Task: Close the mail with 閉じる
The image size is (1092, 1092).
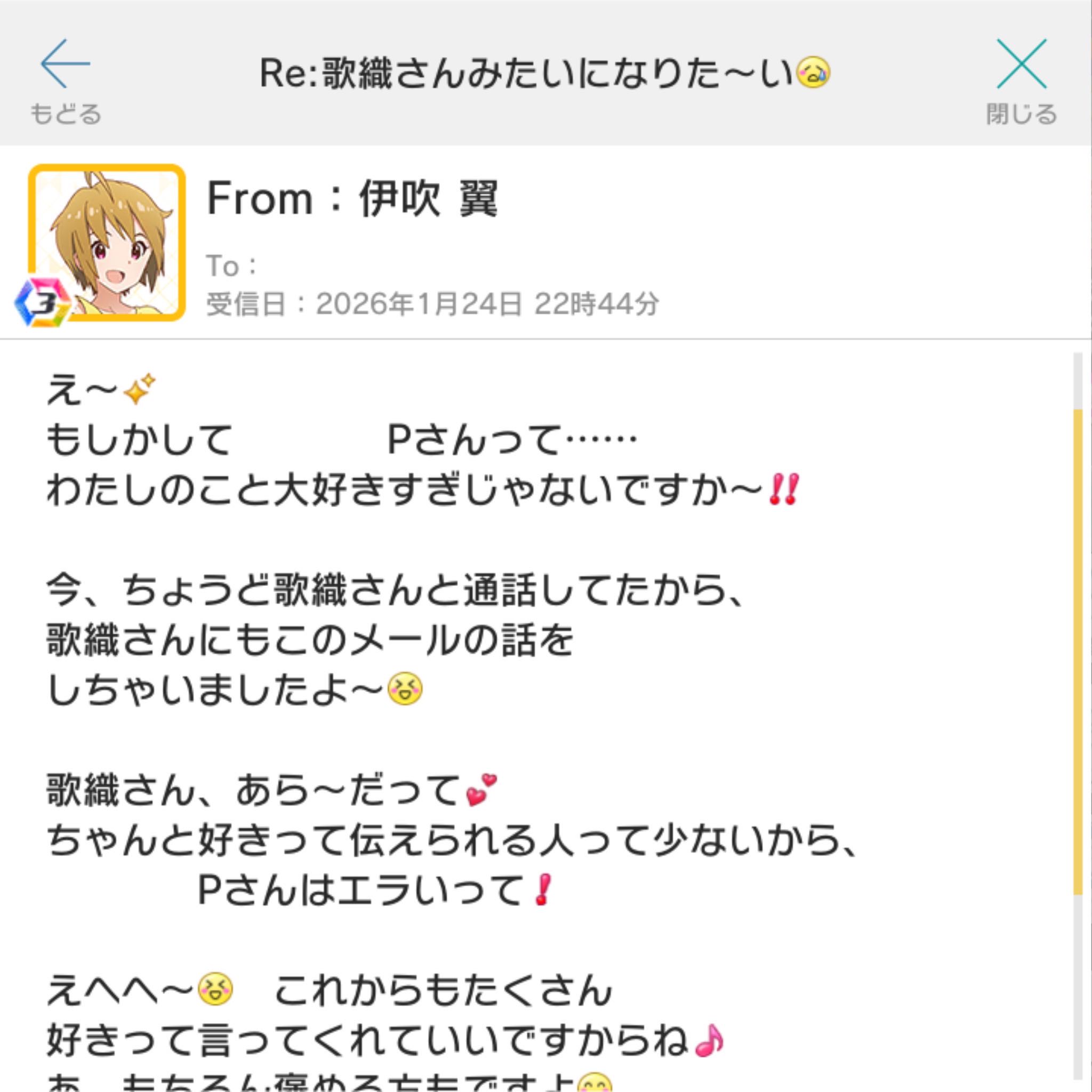Action: (1021, 79)
